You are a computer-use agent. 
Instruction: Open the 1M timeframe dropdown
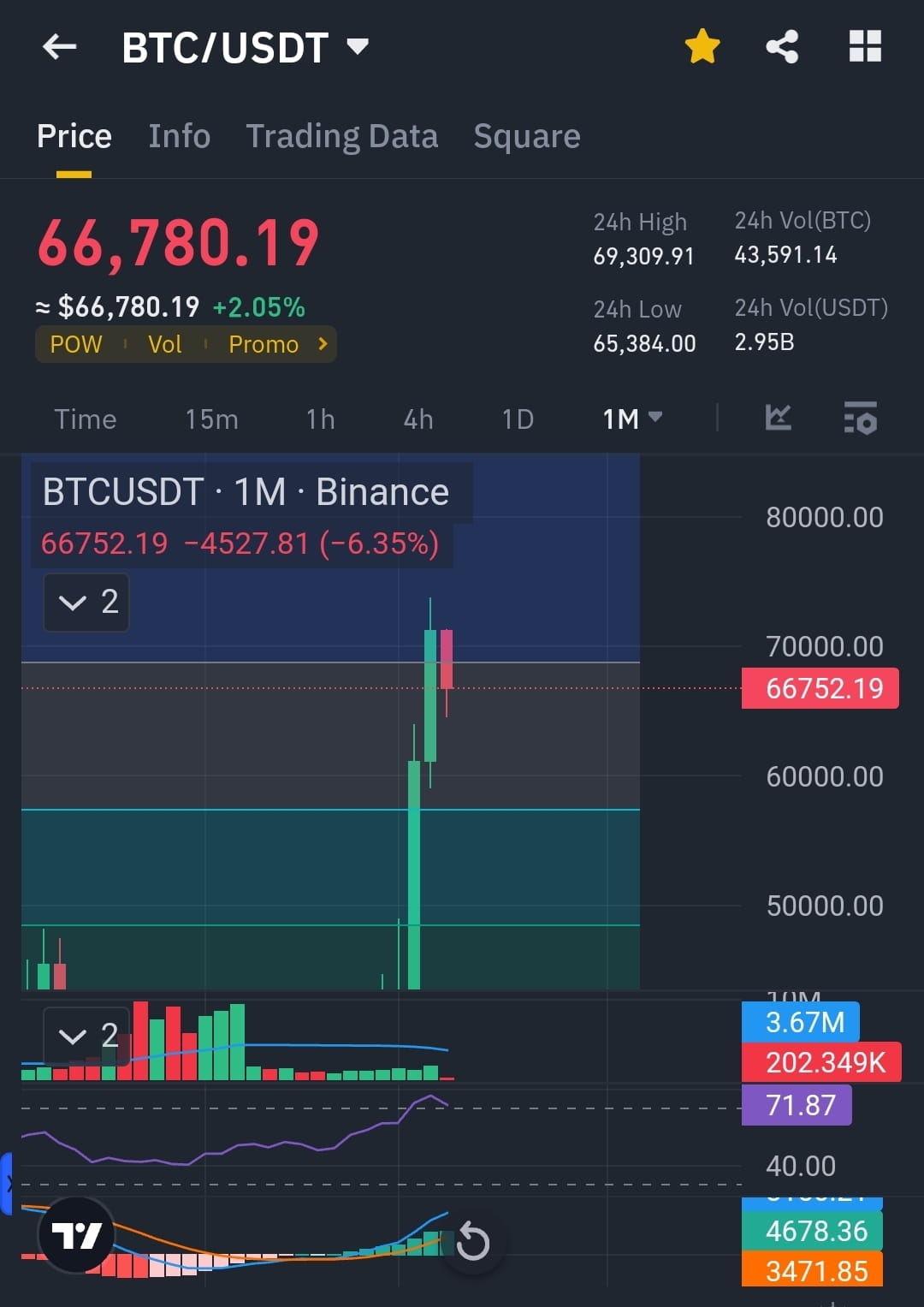pyautogui.click(x=633, y=419)
